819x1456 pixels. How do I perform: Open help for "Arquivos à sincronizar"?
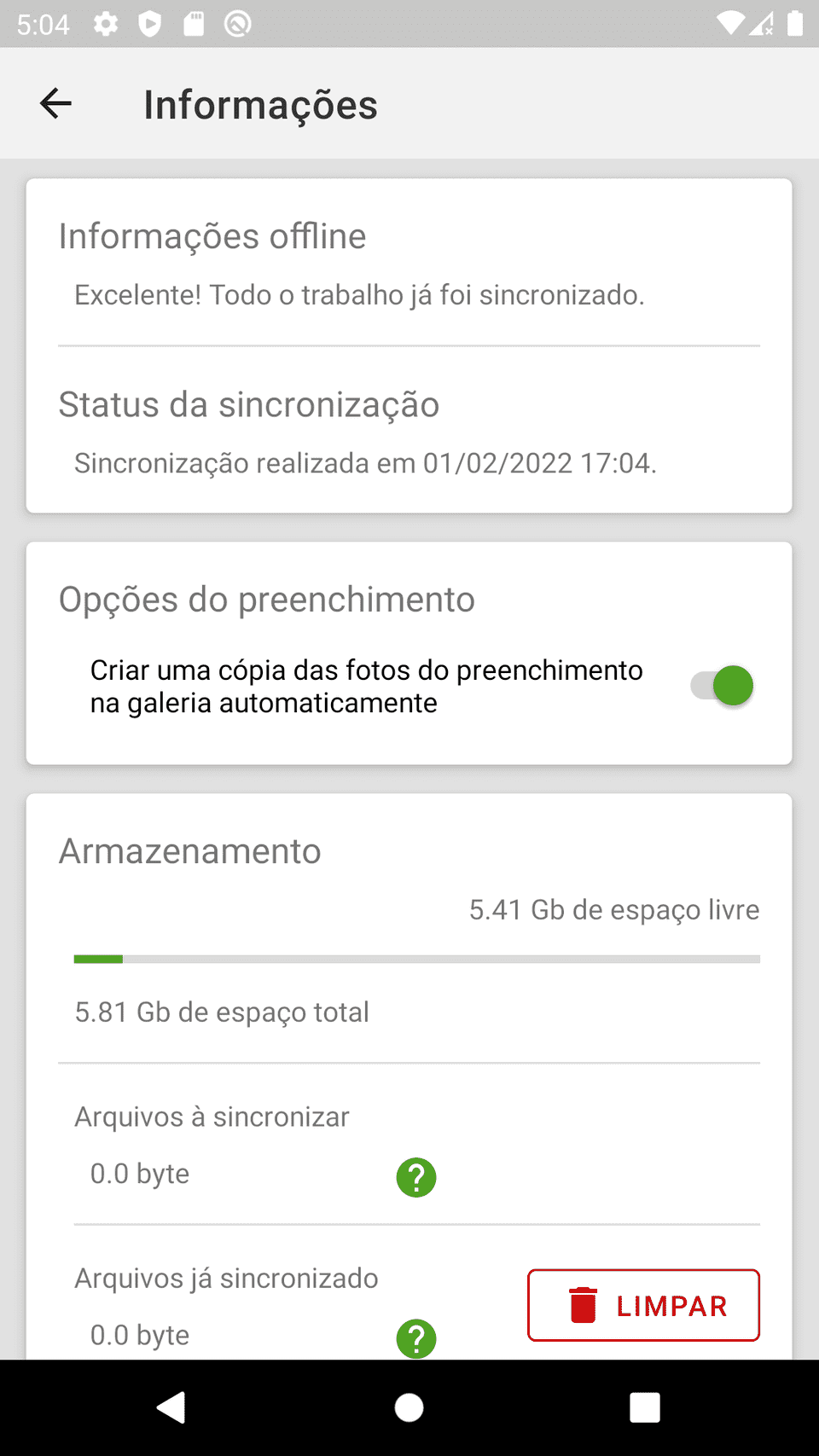[x=416, y=1177]
